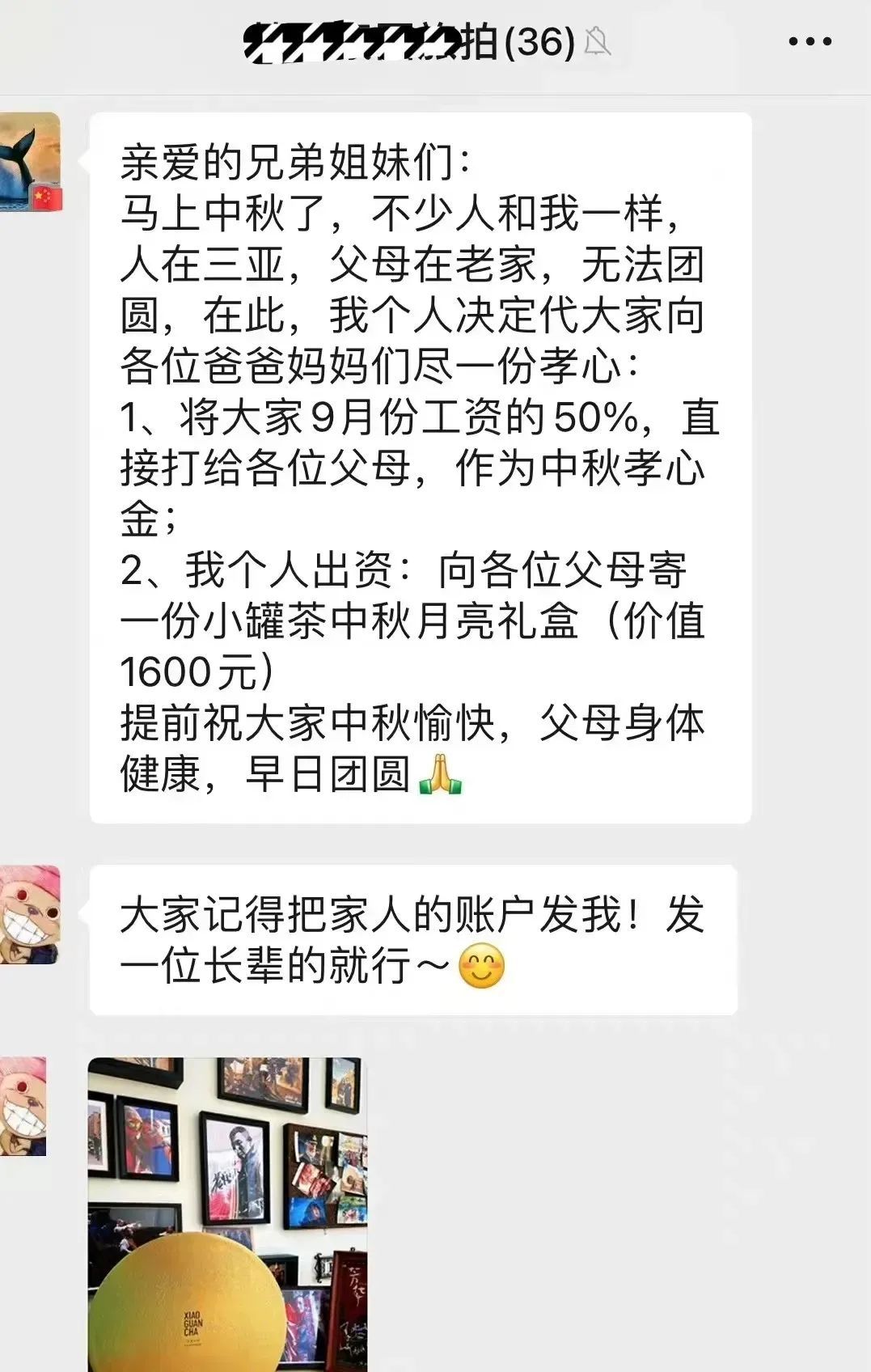Tap avatar beside the family account reminder
This screenshot has height=1372, width=871.
pos(30,914)
